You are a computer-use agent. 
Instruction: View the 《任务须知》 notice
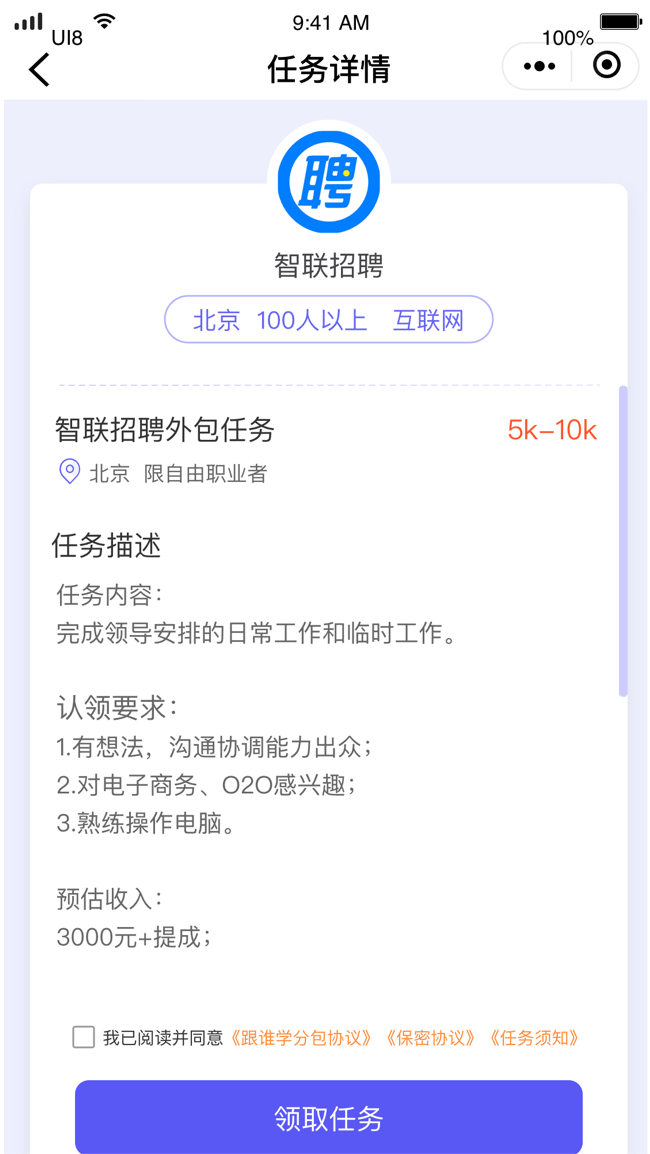point(534,1038)
